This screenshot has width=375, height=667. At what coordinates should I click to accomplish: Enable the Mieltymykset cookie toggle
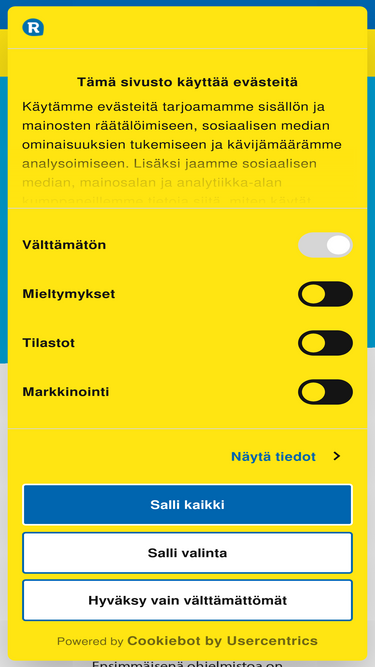(x=325, y=294)
